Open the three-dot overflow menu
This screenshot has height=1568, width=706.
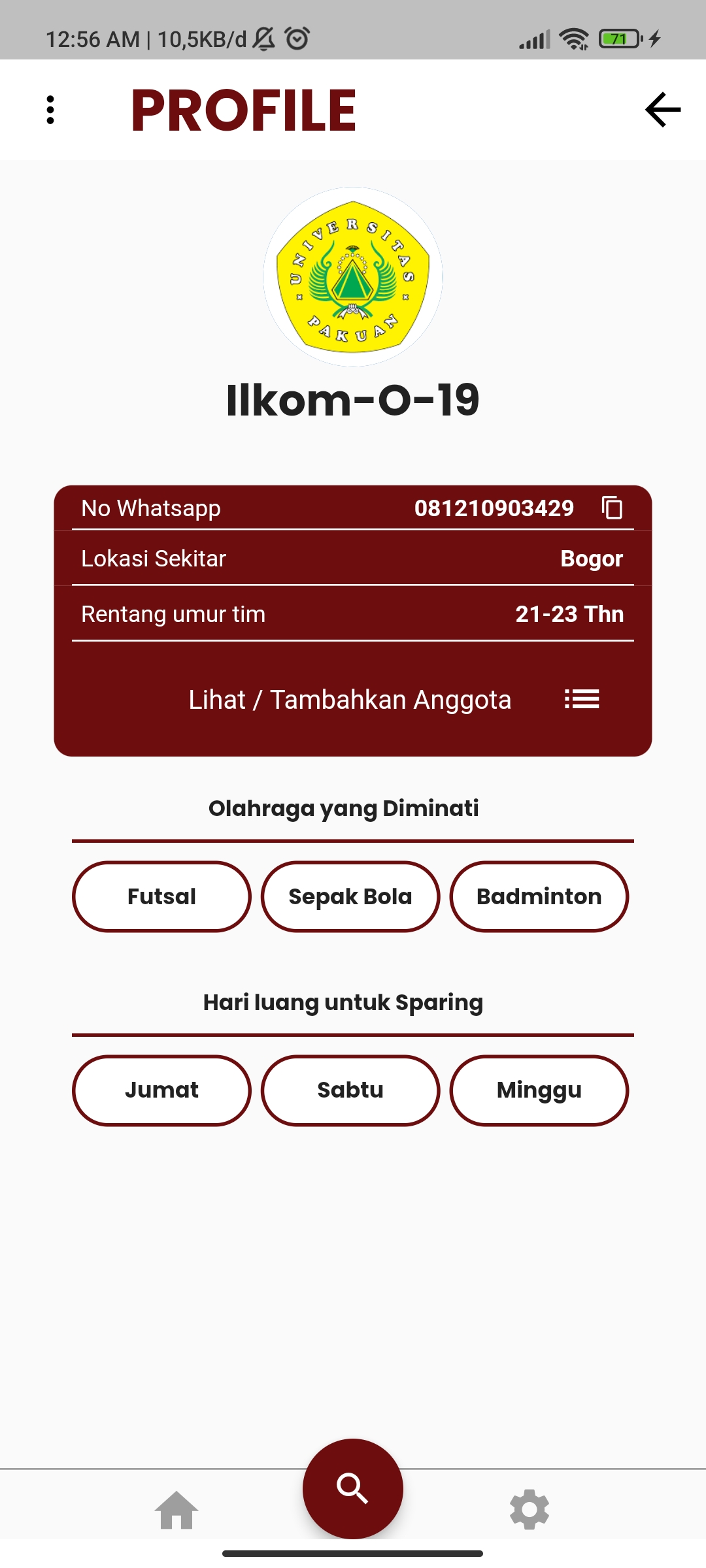click(51, 109)
